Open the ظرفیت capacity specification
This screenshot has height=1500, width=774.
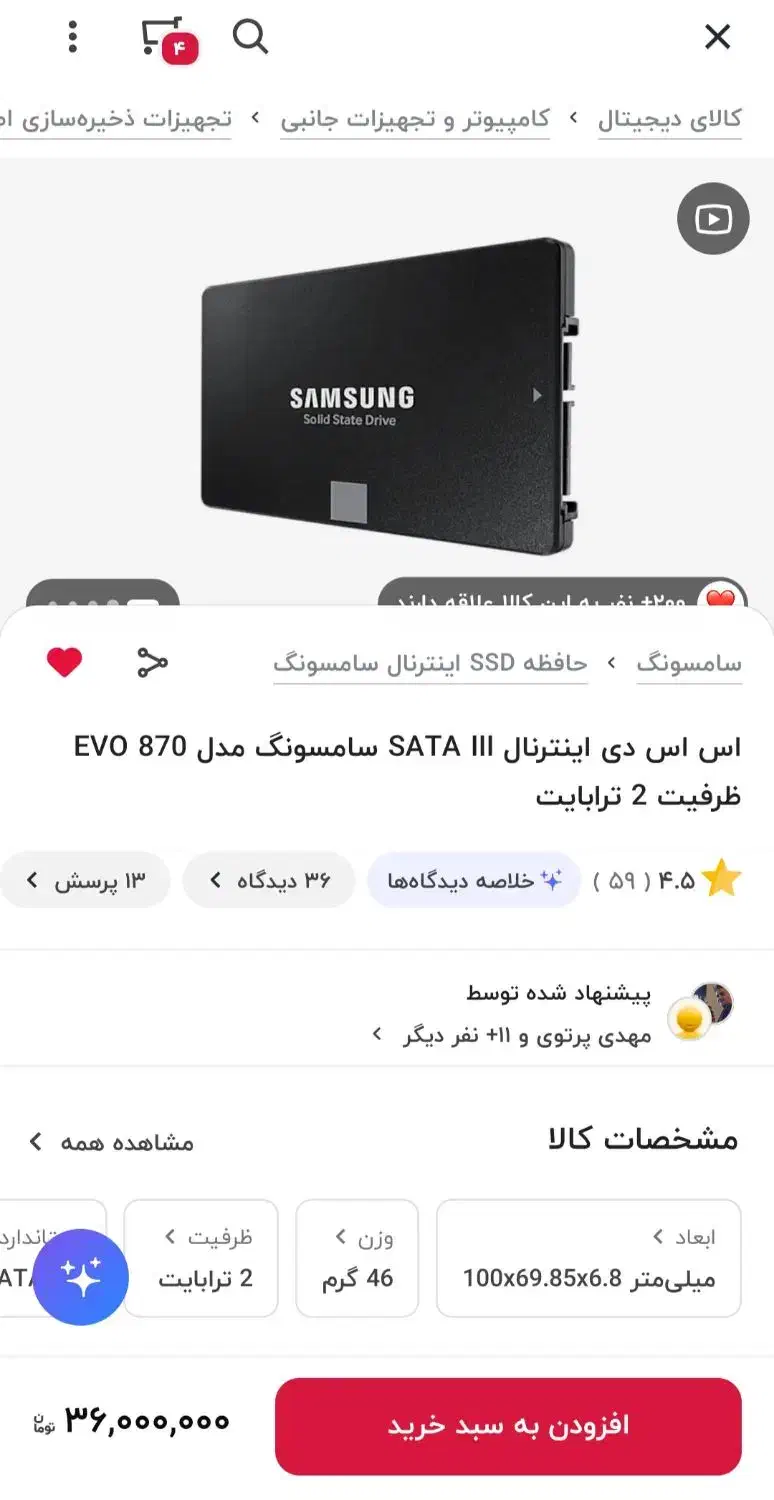click(200, 1258)
